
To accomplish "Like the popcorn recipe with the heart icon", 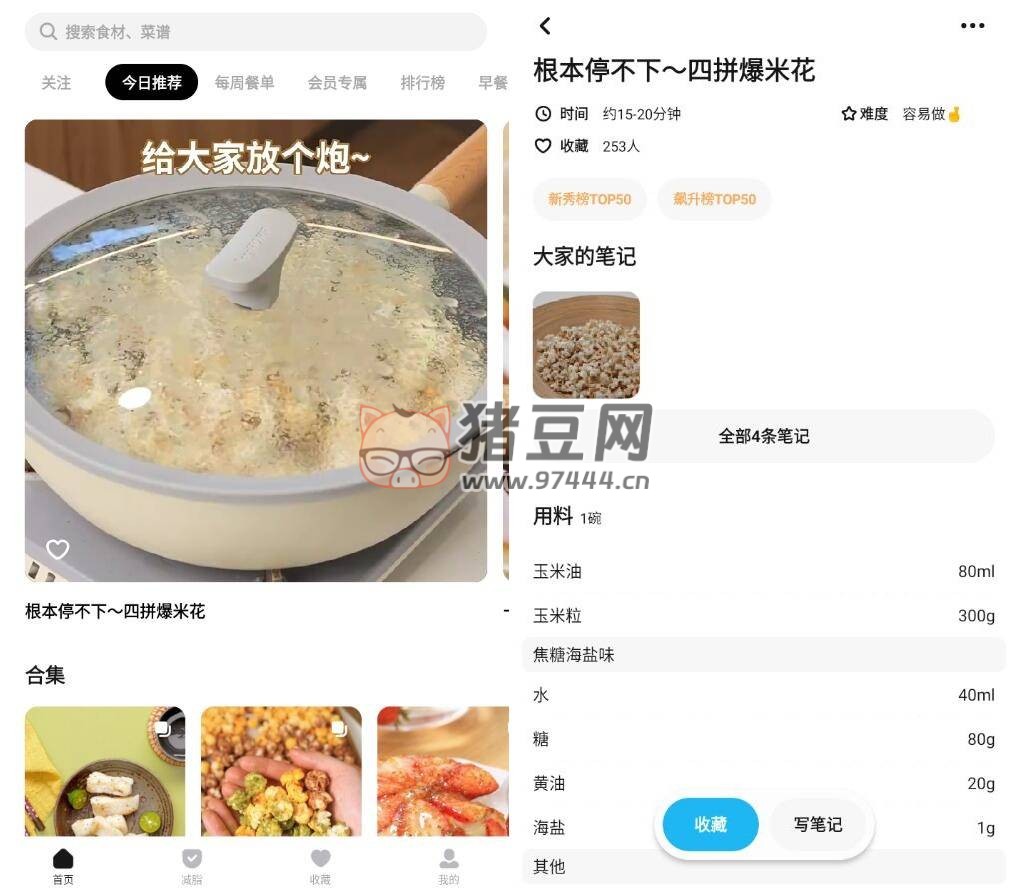I will (x=58, y=549).
